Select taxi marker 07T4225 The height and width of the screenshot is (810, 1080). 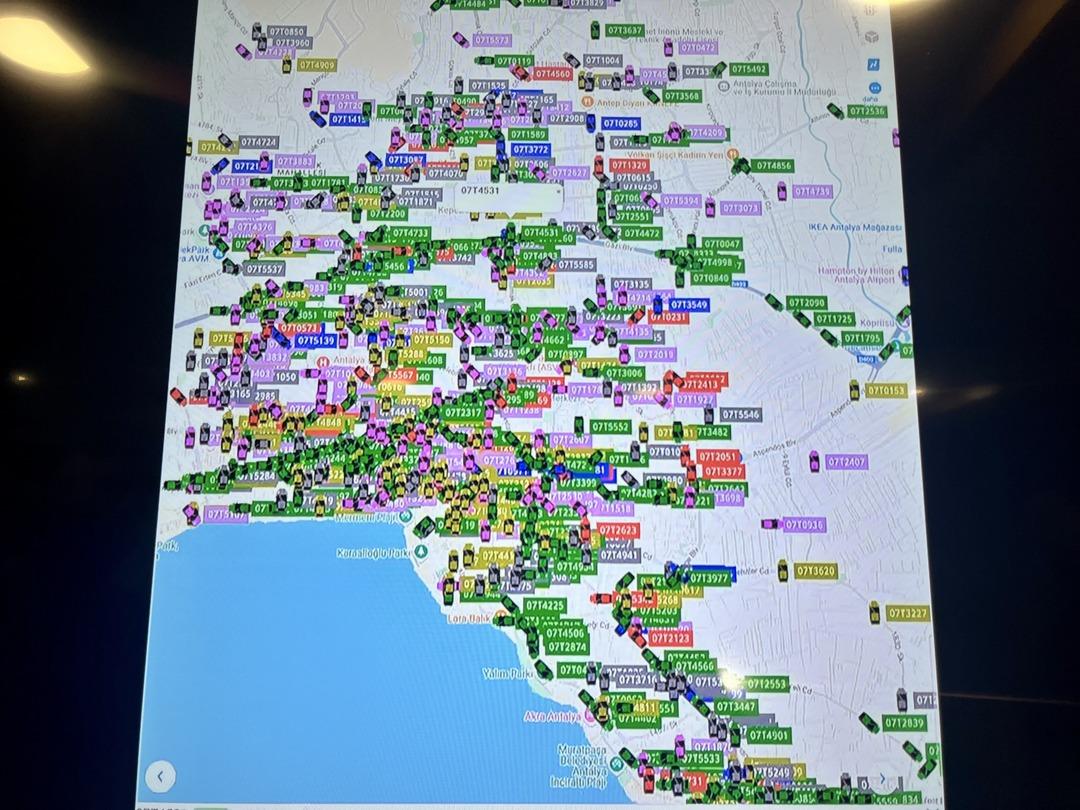point(545,605)
